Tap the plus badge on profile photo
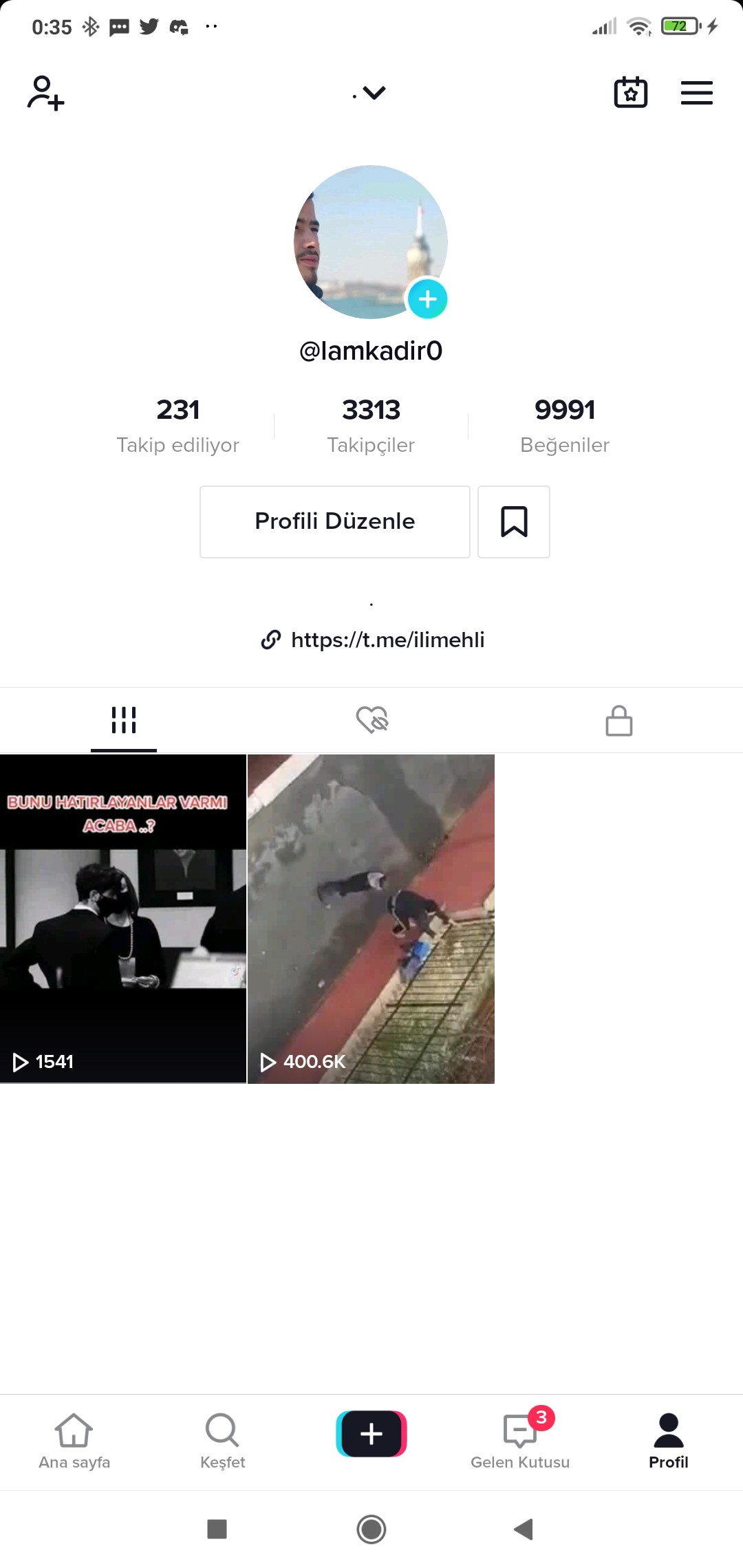This screenshot has height=1568, width=743. pyautogui.click(x=427, y=299)
